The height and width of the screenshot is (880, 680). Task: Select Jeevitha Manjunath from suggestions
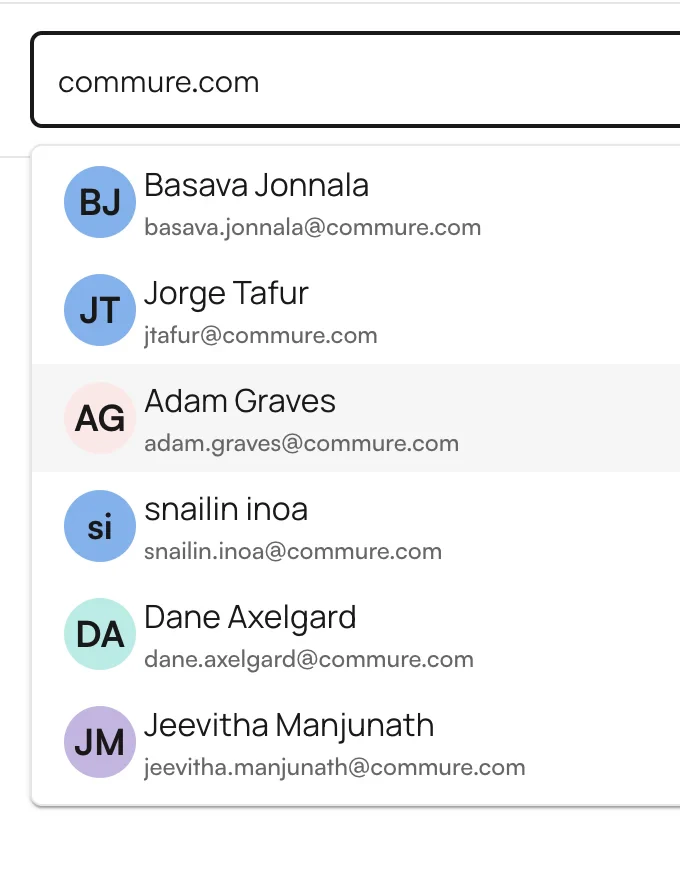tap(334, 743)
